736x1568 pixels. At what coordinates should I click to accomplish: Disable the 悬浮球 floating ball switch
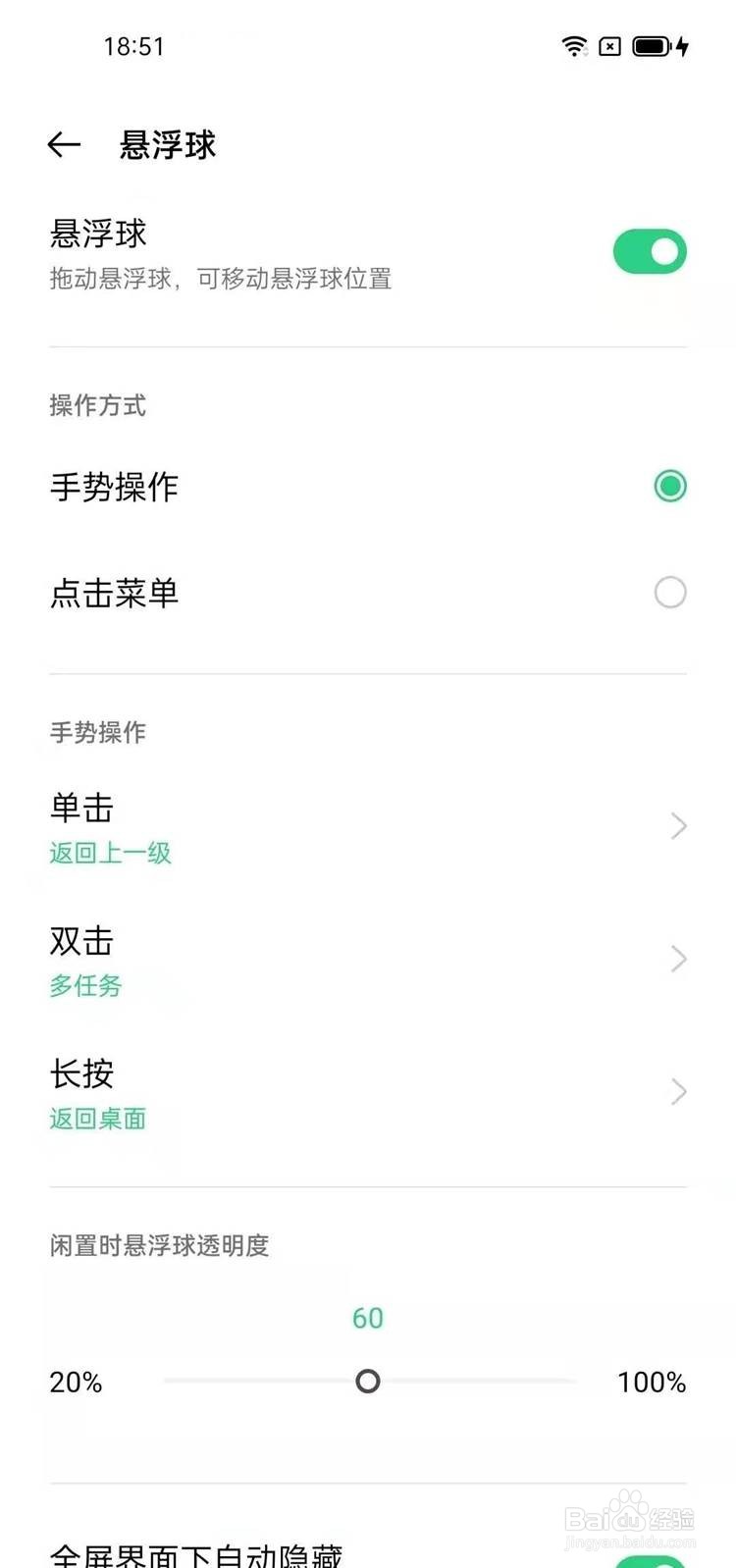[650, 251]
